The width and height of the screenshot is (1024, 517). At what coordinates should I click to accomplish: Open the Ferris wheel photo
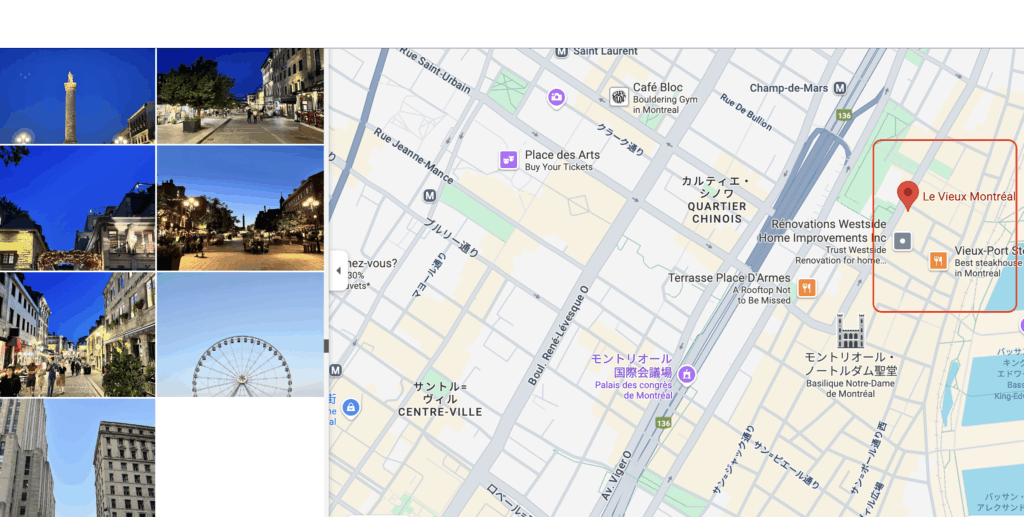[x=240, y=335]
